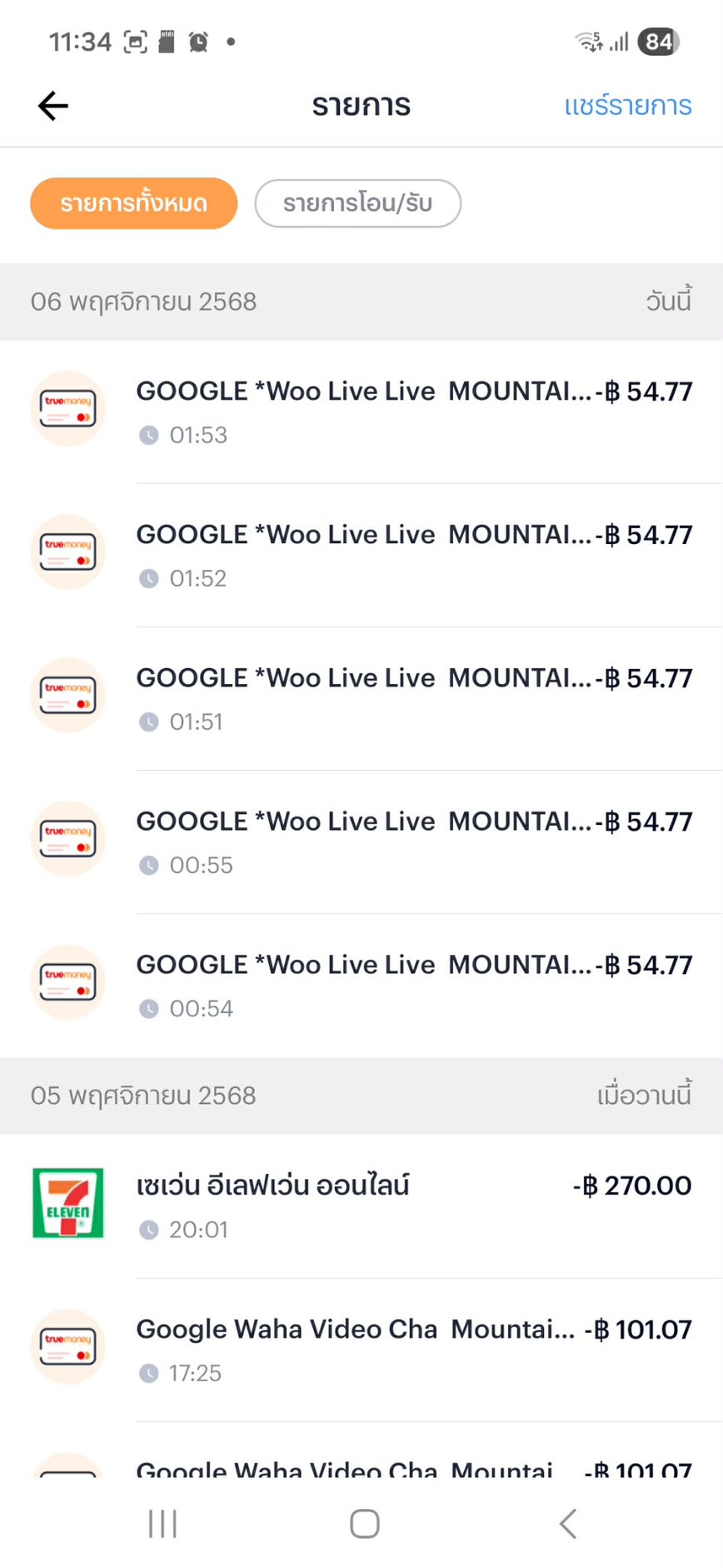Tap the แชร์รายการ share link
The height and width of the screenshot is (1568, 723).
click(x=627, y=106)
